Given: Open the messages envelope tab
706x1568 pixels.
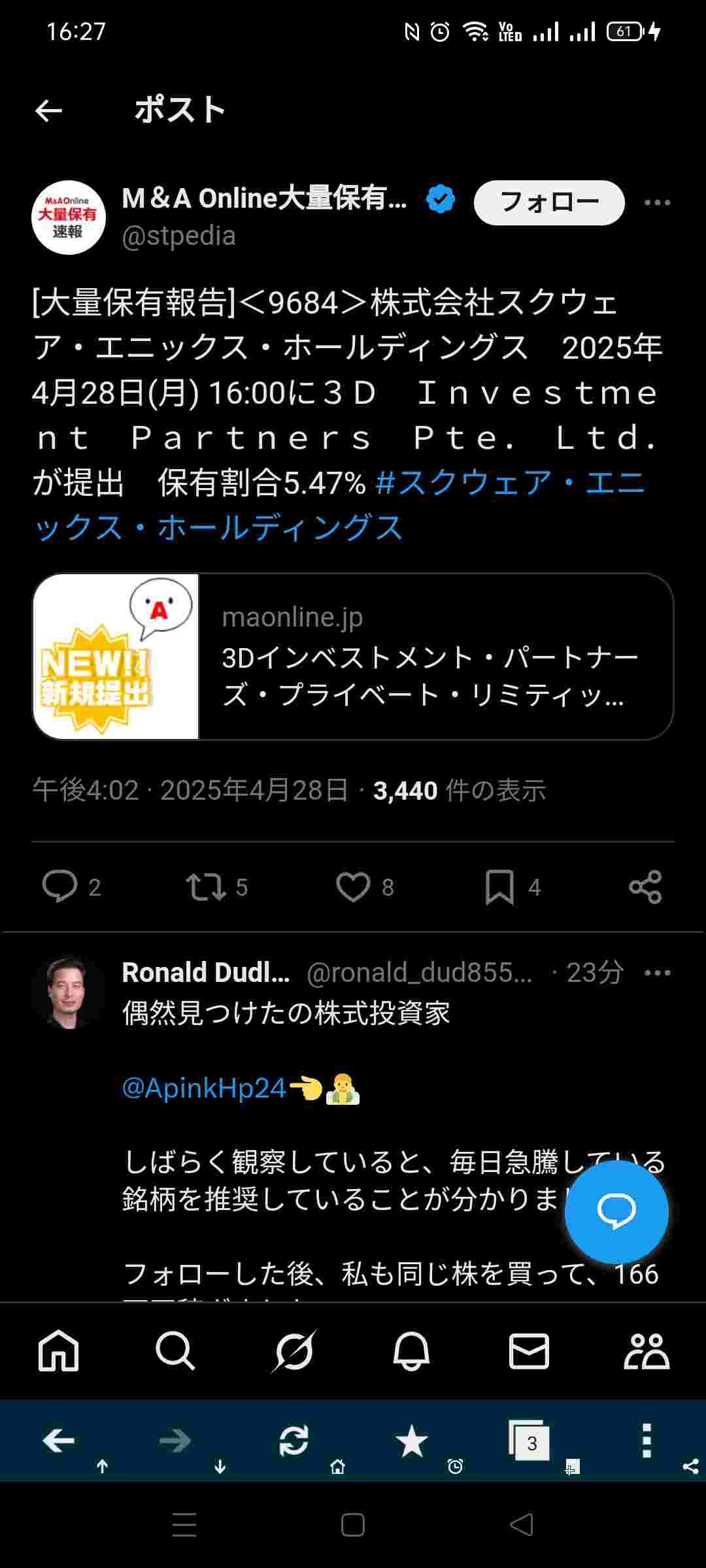Looking at the screenshot, I should point(529,1350).
